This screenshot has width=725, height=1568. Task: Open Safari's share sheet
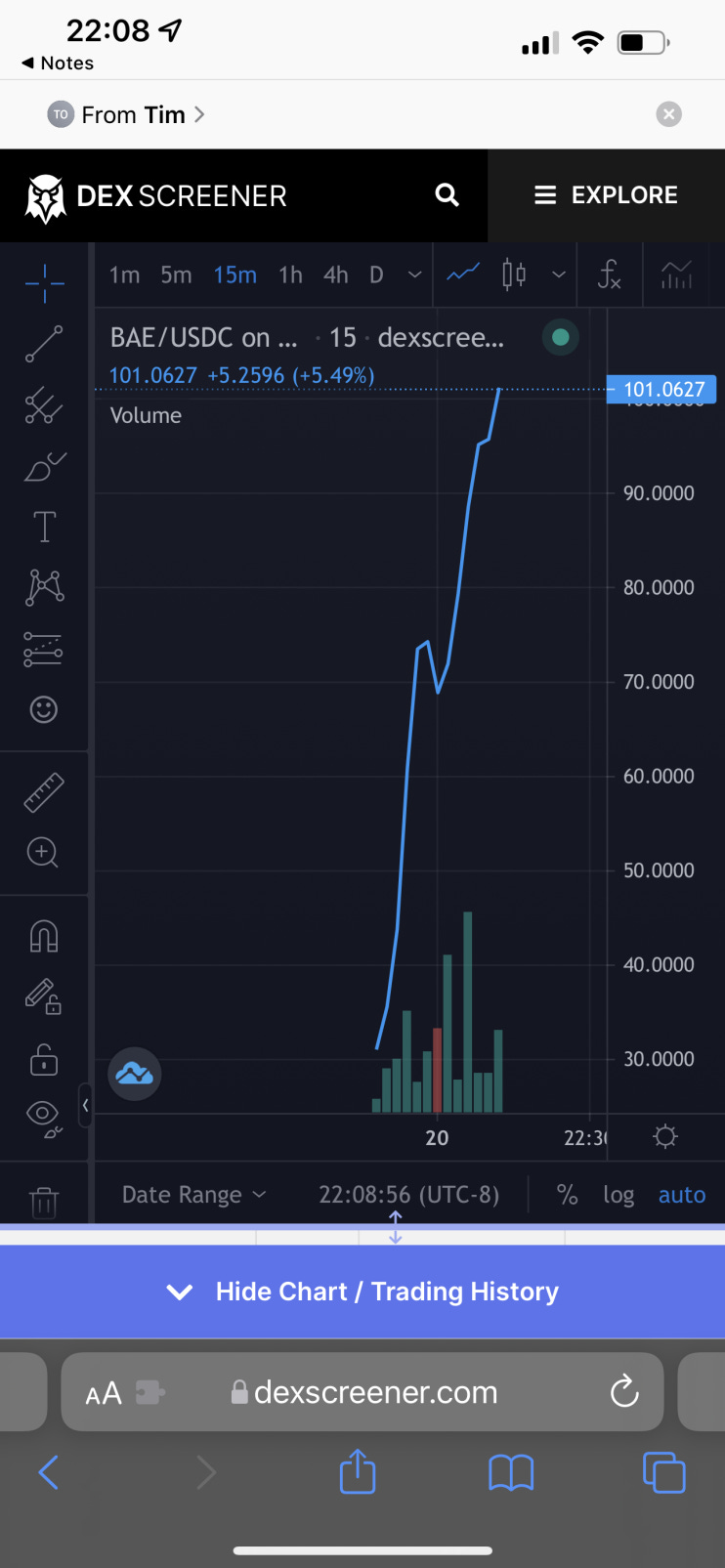click(358, 1470)
